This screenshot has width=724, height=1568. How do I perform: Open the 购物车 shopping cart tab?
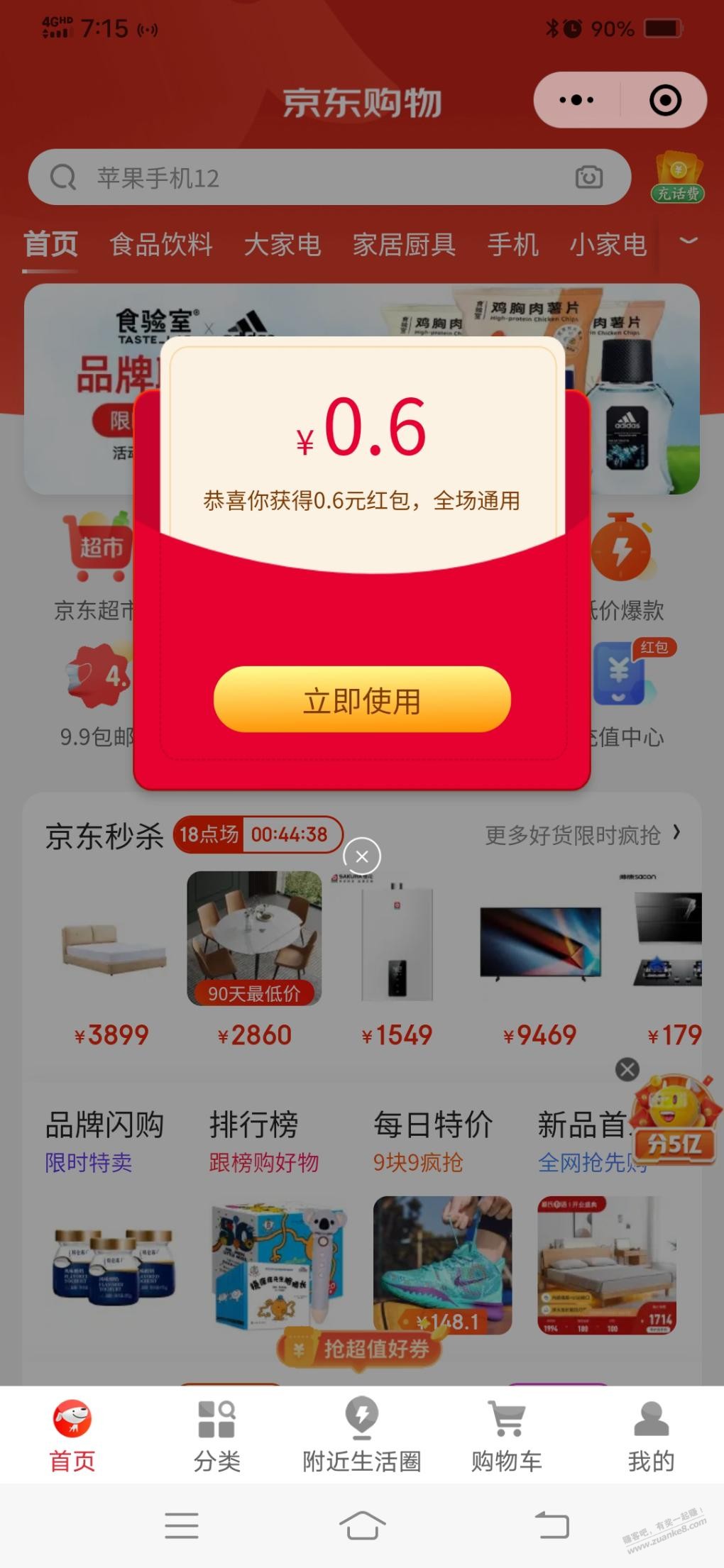507,1435
